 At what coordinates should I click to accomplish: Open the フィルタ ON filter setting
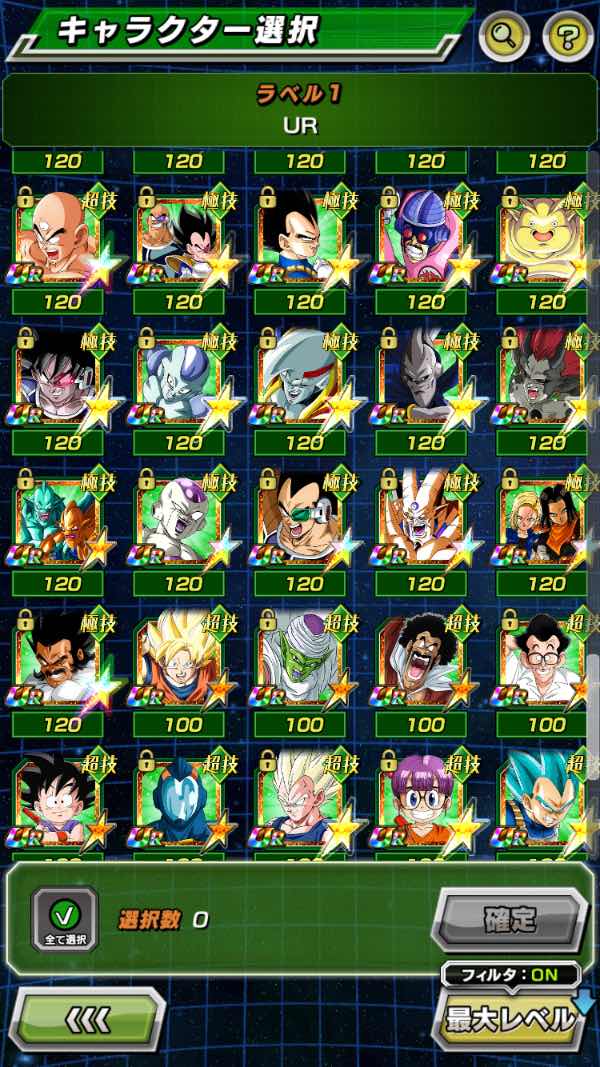pos(511,973)
